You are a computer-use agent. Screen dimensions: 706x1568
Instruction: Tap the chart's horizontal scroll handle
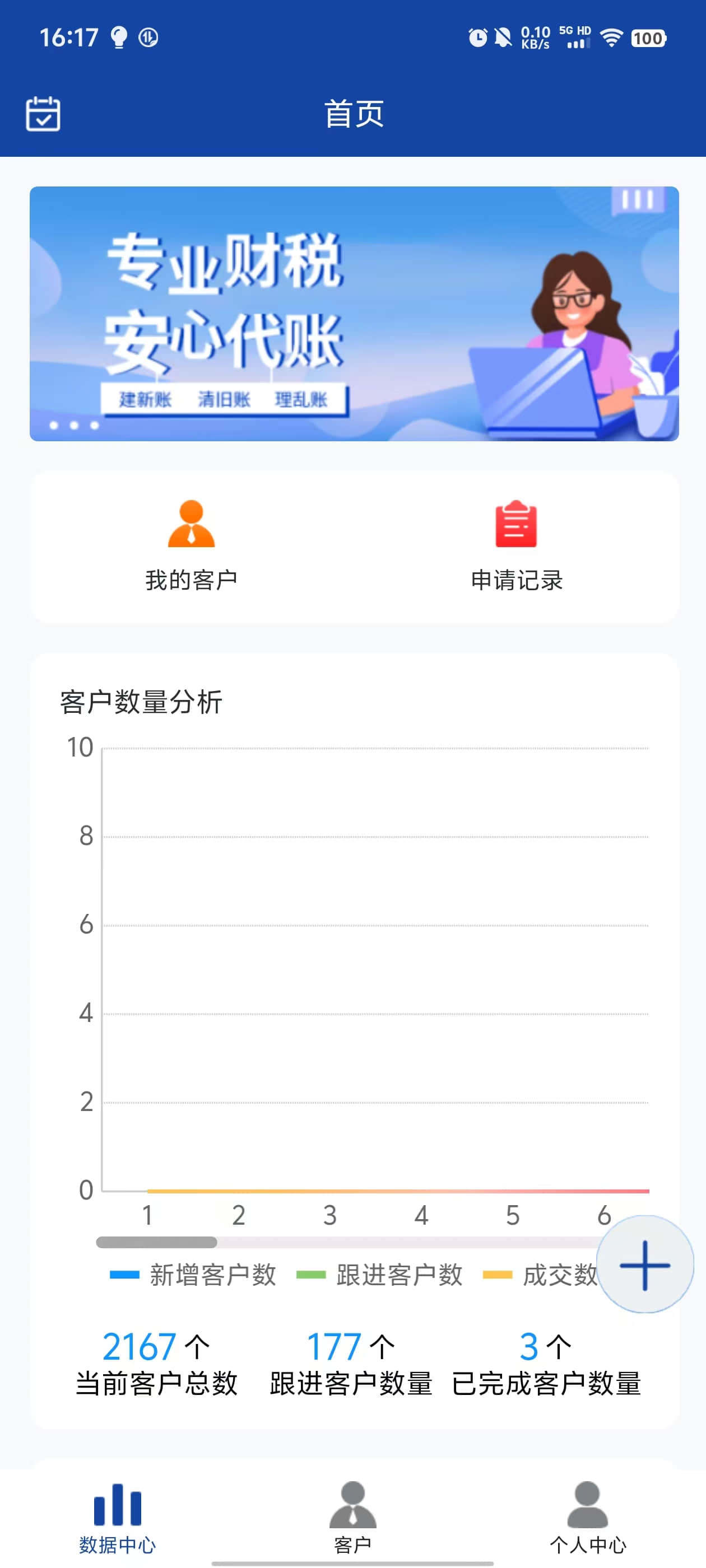(156, 1242)
